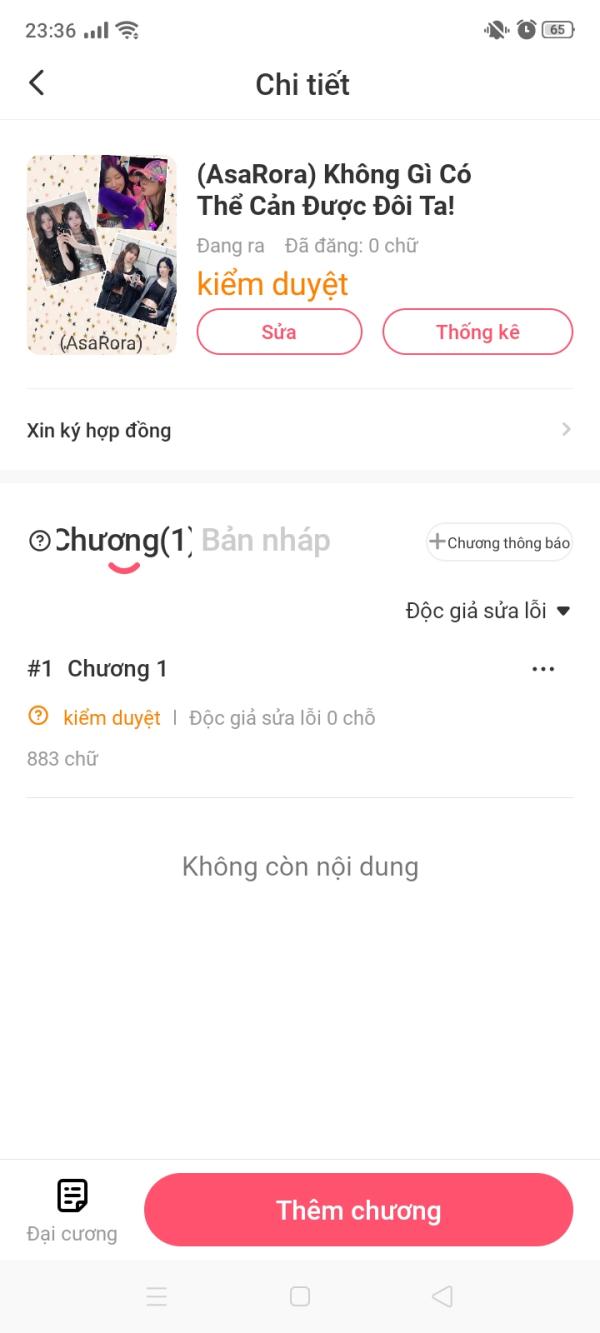Open the three-dot menu for Chương 1
Viewport: 600px width, 1333px height.
(x=543, y=669)
